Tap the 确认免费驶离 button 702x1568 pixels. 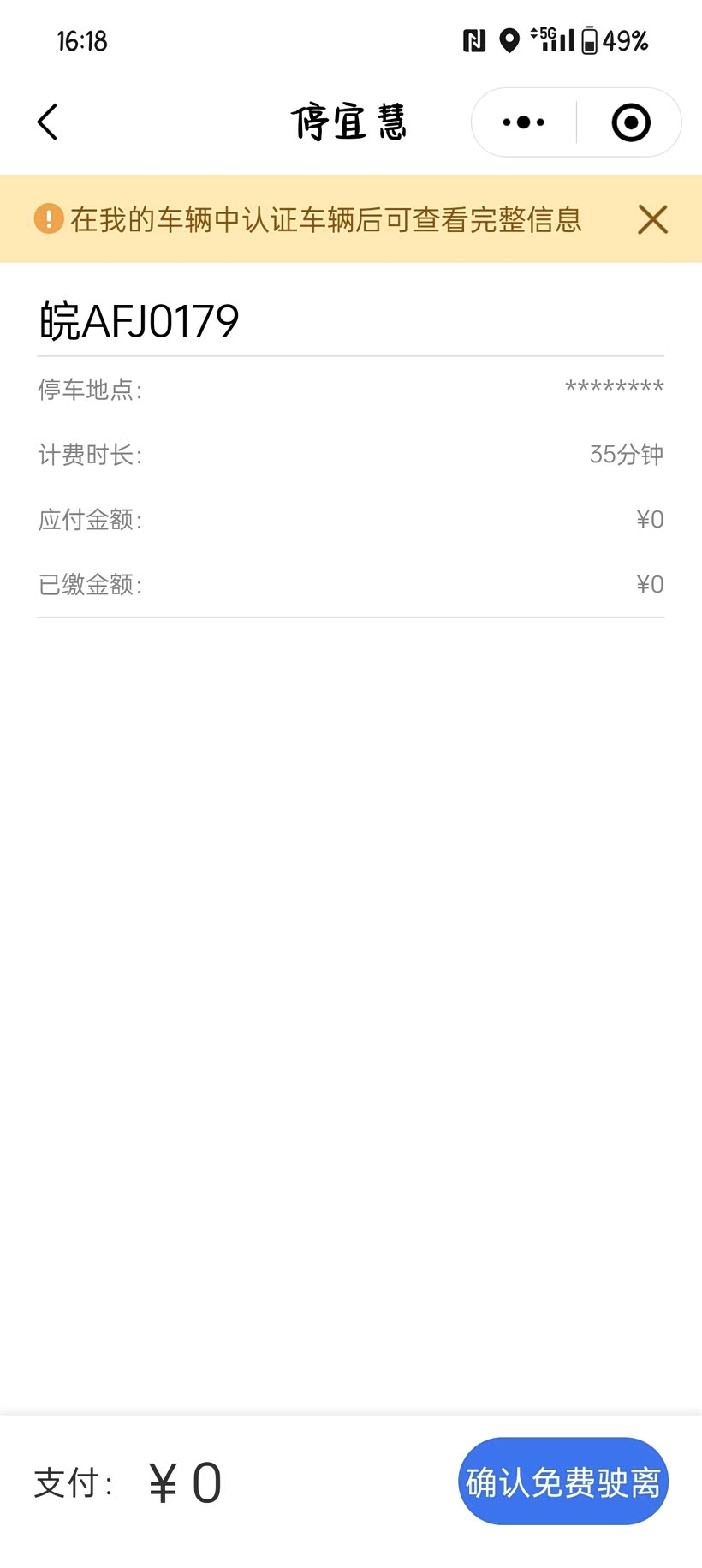562,1482
